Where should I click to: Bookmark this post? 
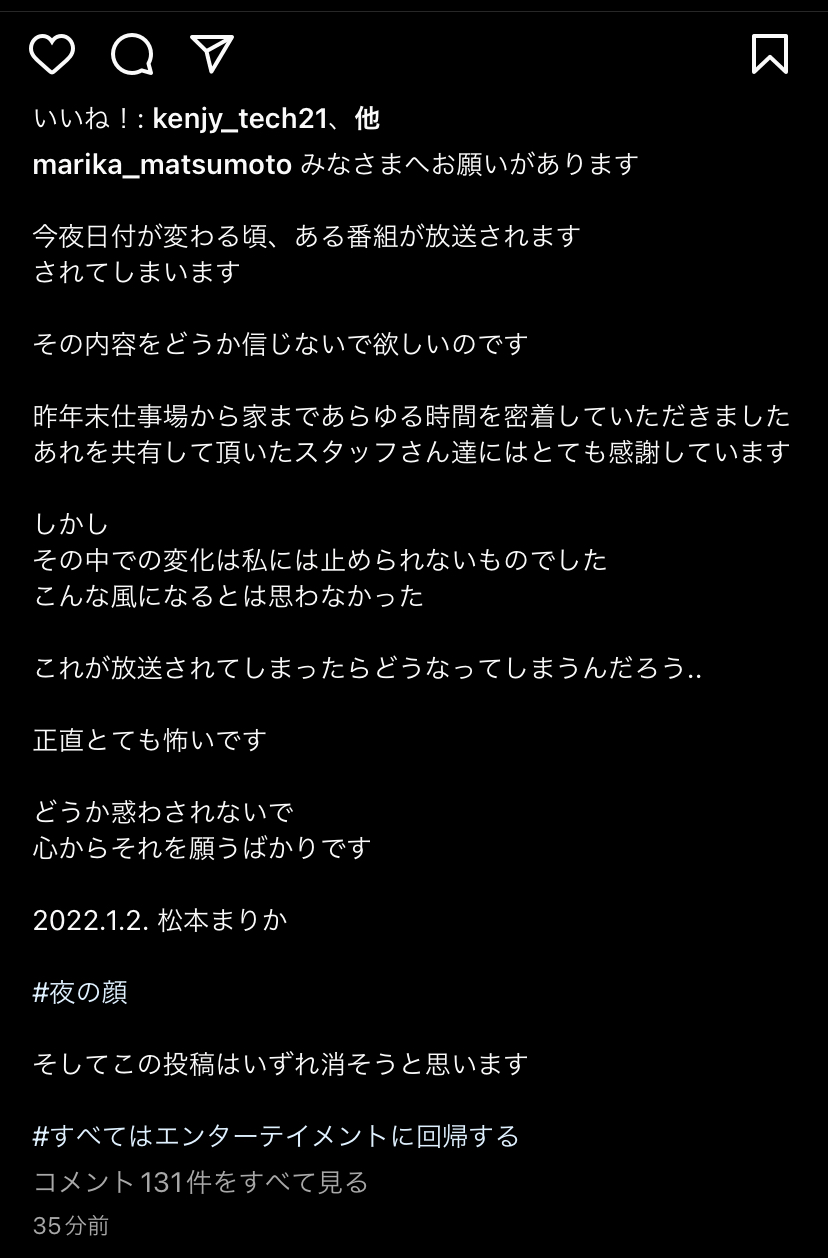770,54
